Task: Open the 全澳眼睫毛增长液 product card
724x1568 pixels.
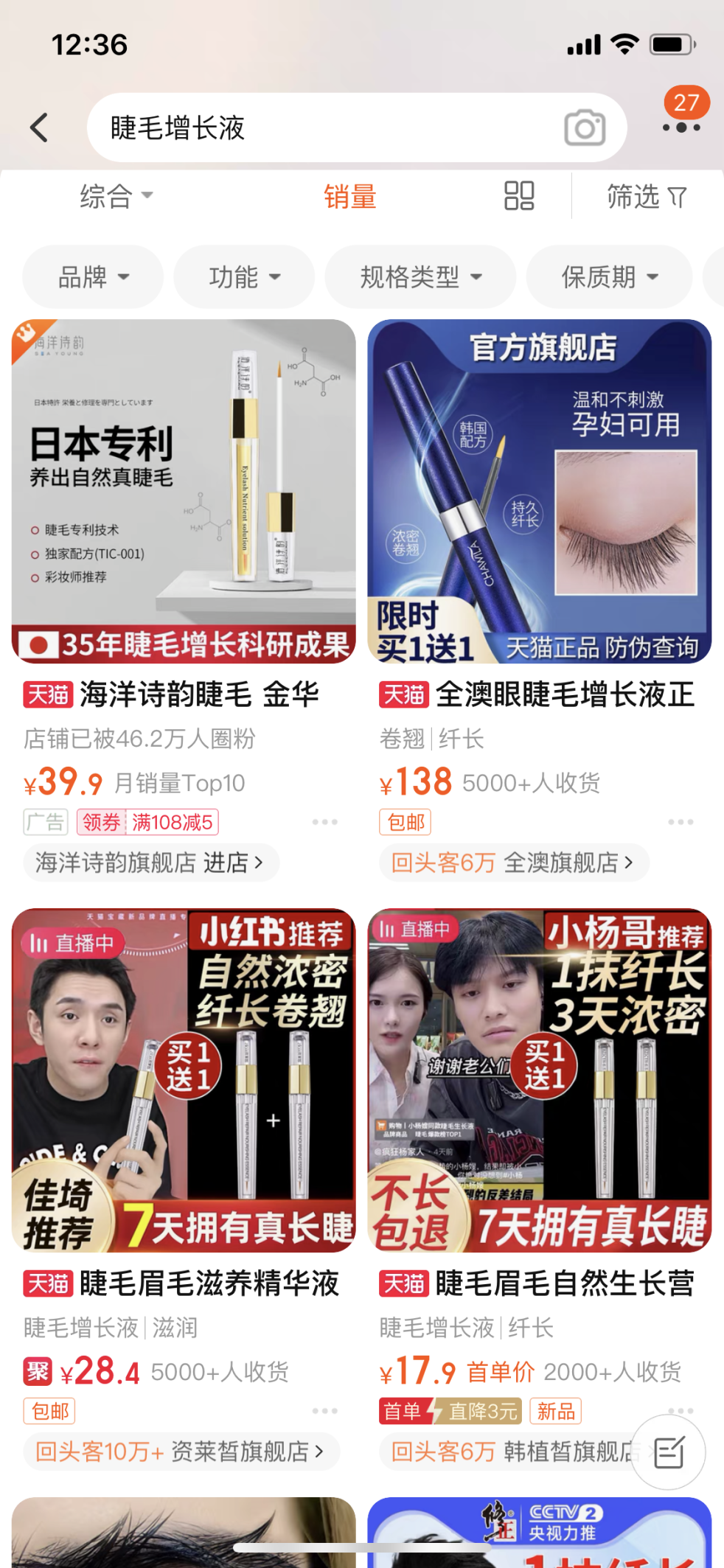Action: (539, 492)
